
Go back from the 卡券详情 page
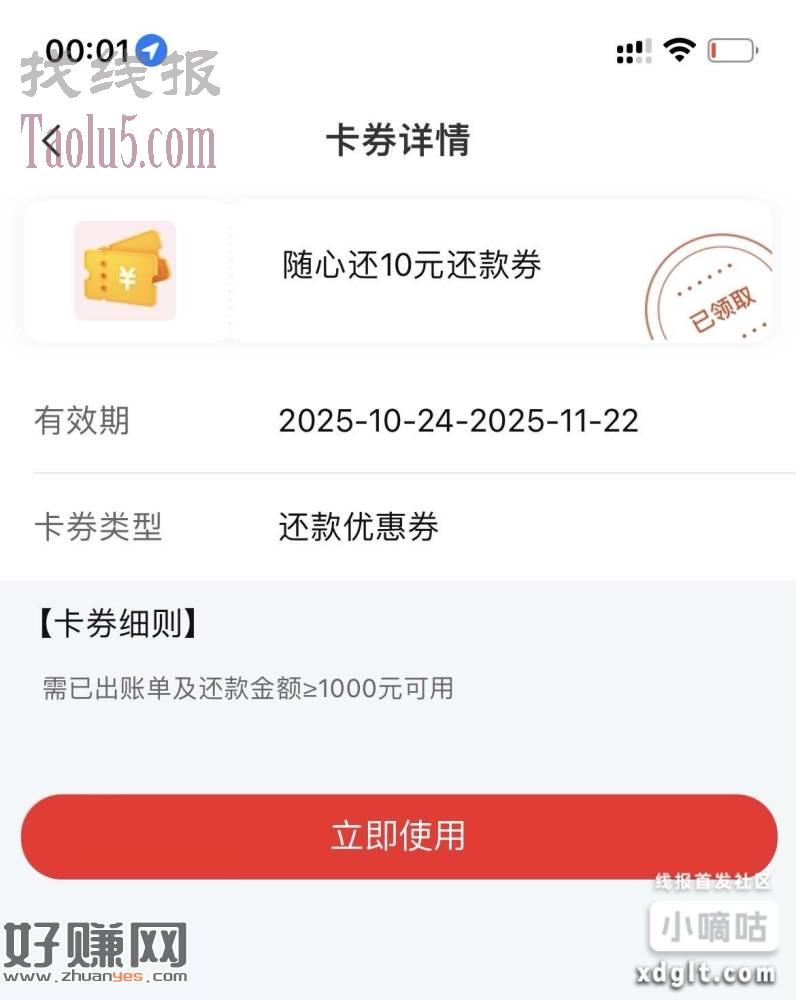(x=51, y=141)
